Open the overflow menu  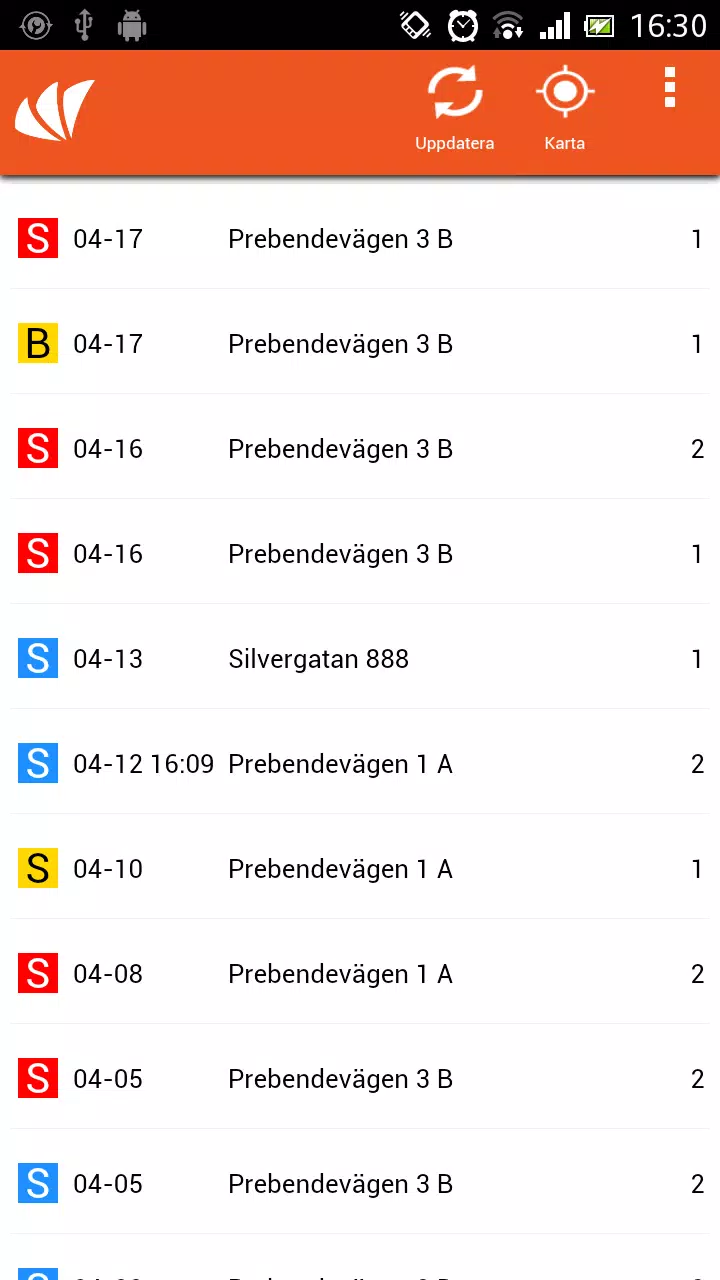pos(670,90)
